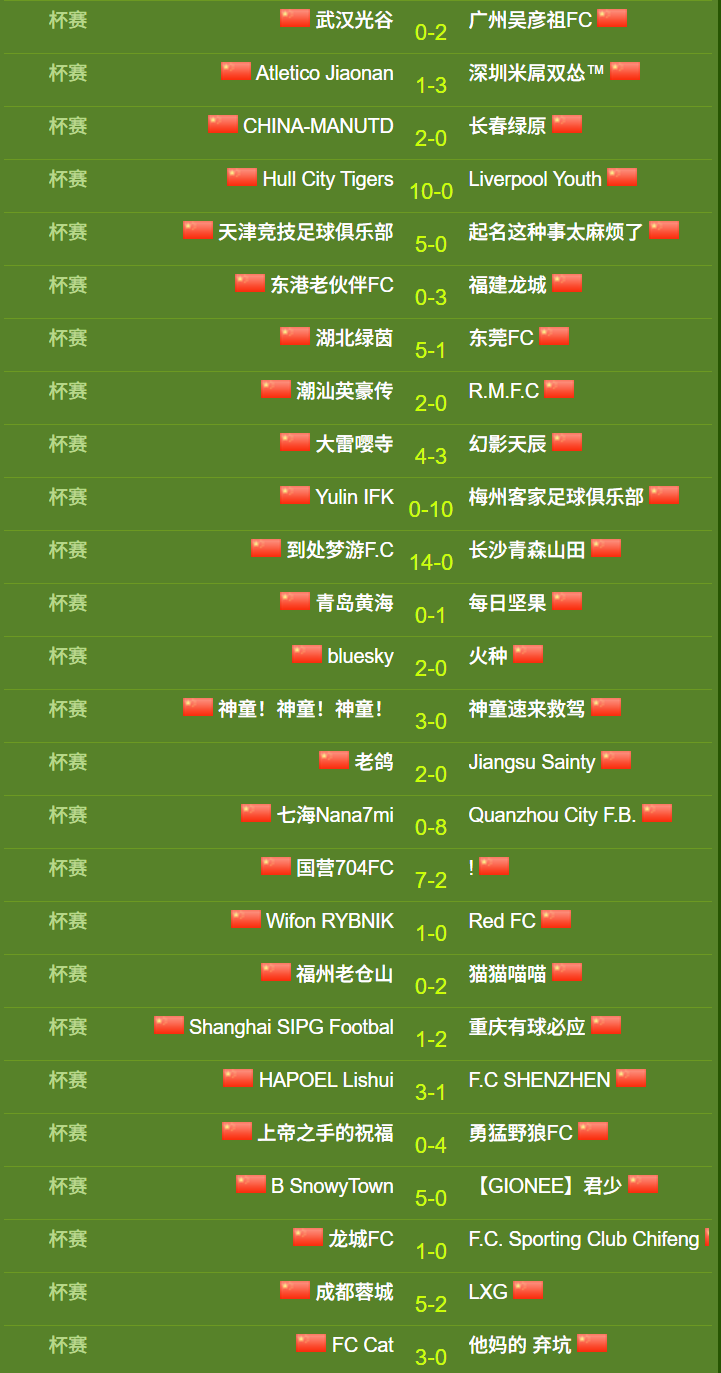
Task: Open Quanzhou City F.B. team page
Action: point(552,815)
